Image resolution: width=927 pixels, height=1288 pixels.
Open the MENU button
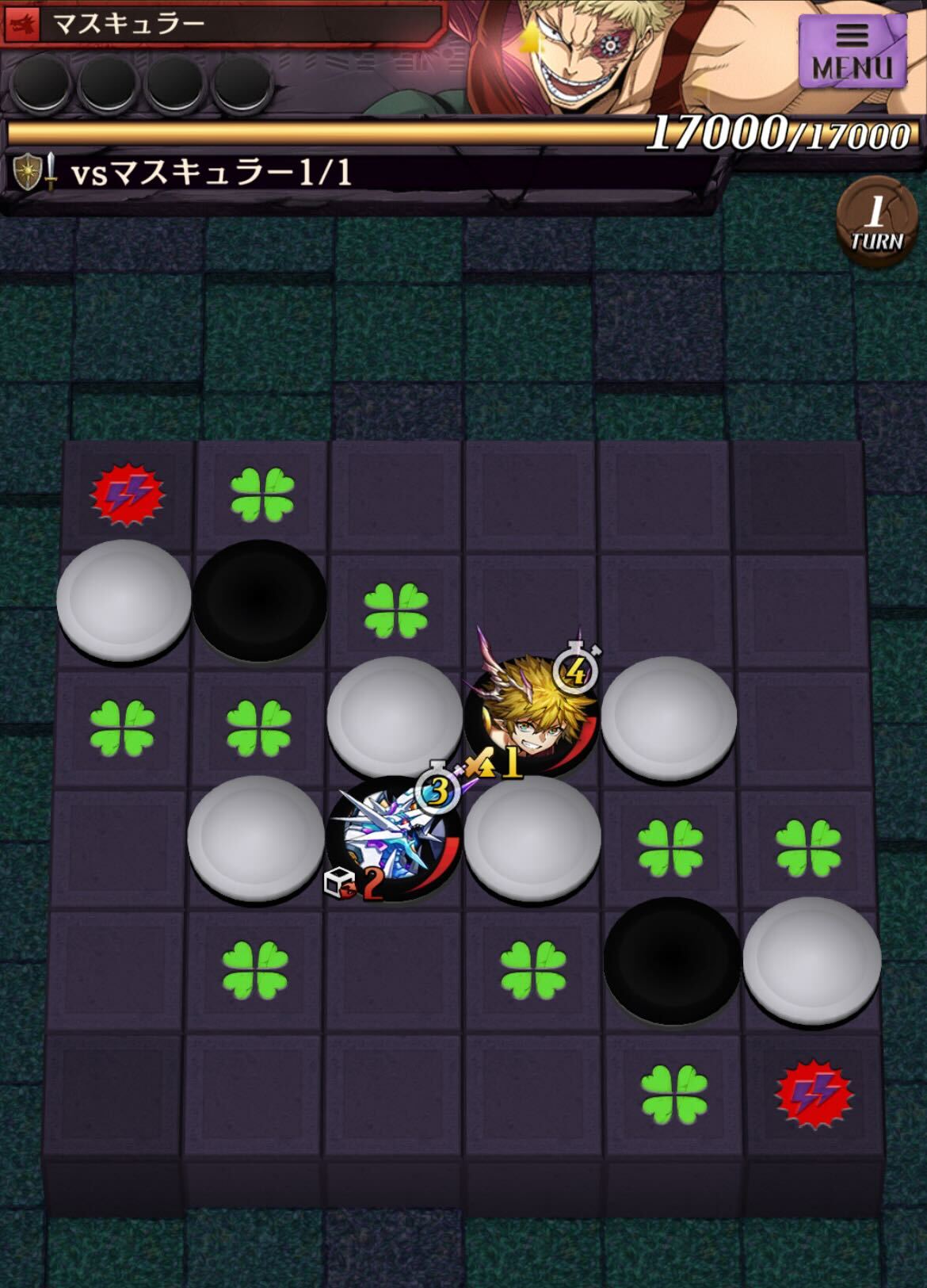(x=852, y=52)
